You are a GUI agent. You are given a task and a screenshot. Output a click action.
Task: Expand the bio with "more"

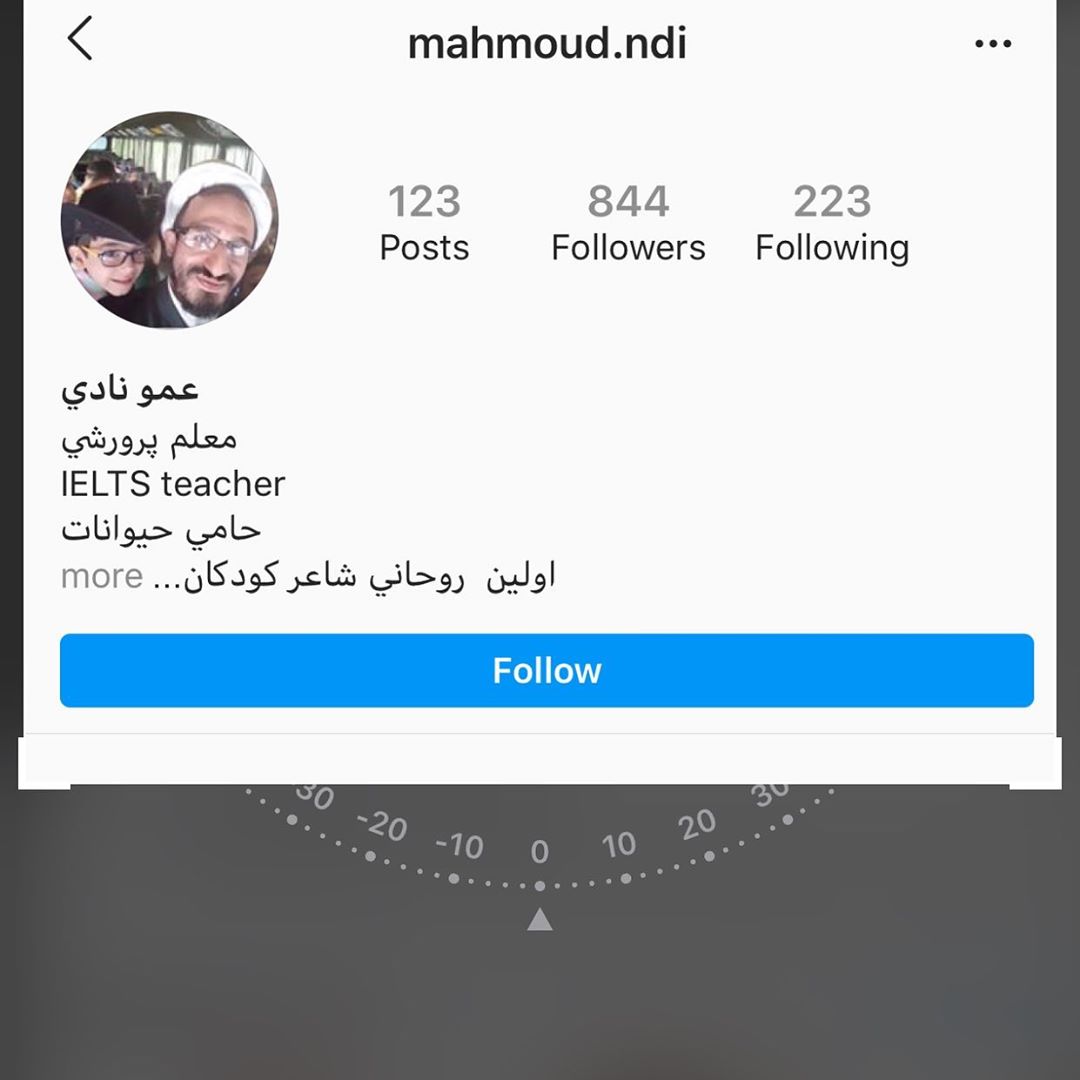click(102, 577)
